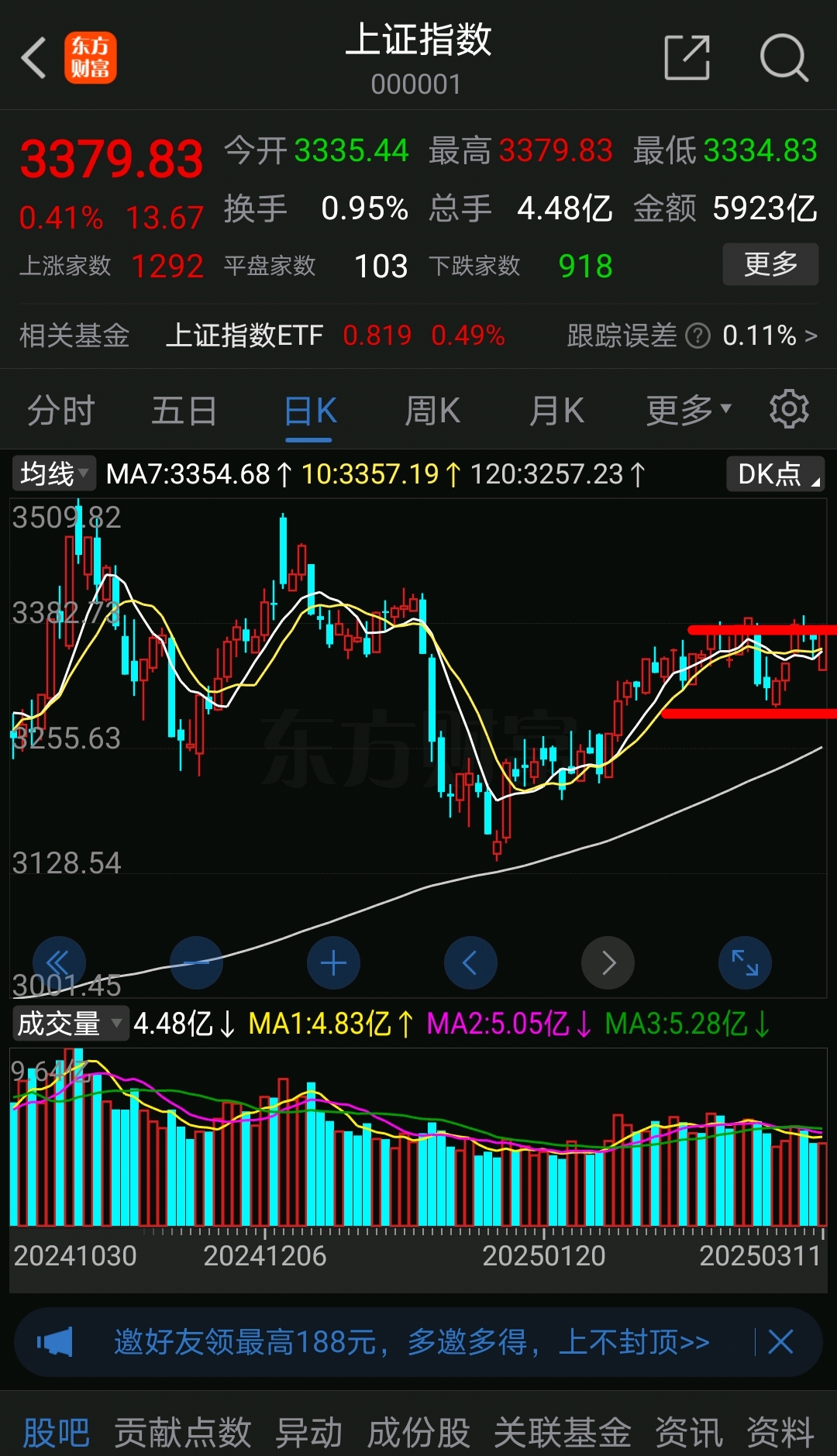This screenshot has width=837, height=1456.
Task: Navigate back with the arrow
Action: pos(33,58)
